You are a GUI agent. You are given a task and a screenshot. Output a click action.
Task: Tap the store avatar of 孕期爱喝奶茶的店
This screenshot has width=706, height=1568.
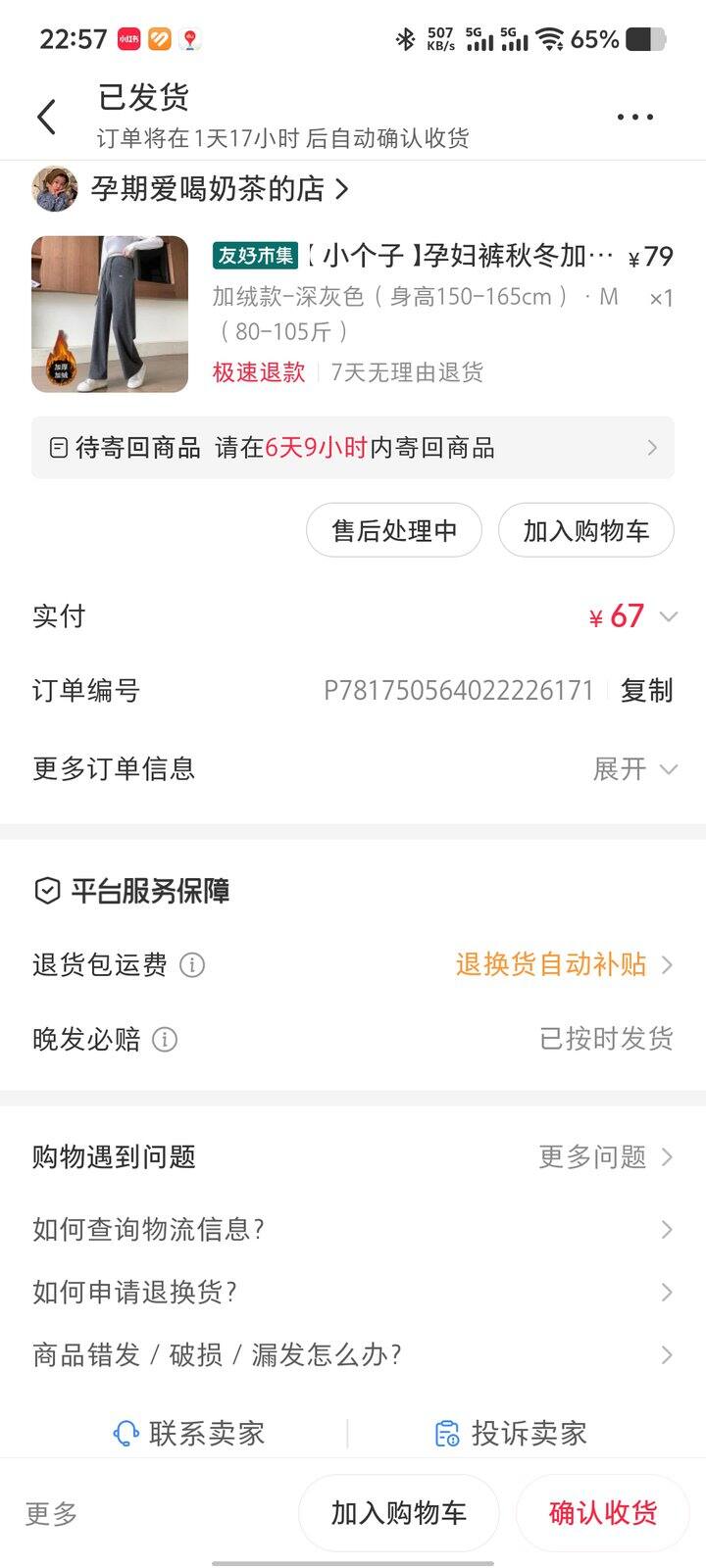pyautogui.click(x=56, y=189)
